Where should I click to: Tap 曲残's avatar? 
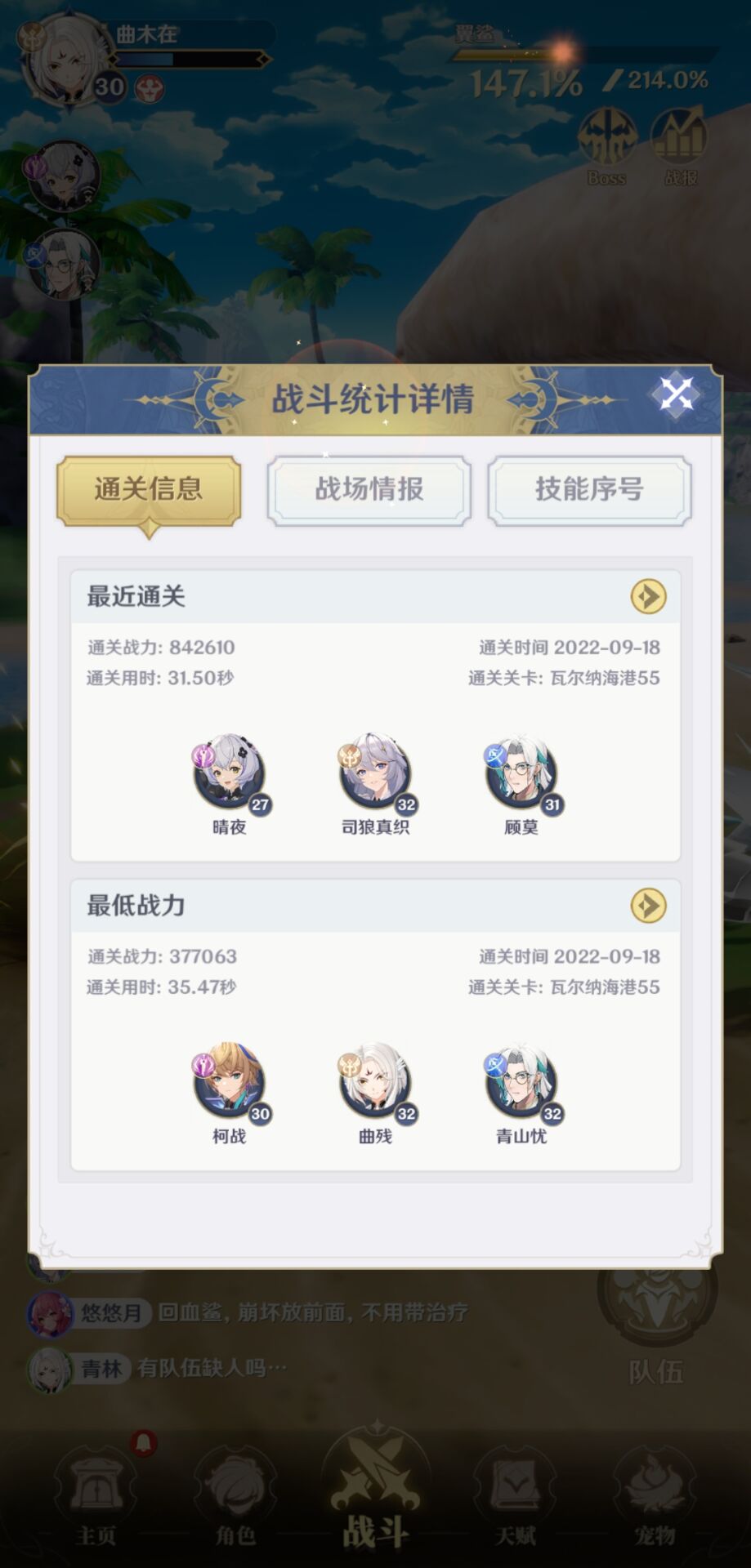[375, 1080]
